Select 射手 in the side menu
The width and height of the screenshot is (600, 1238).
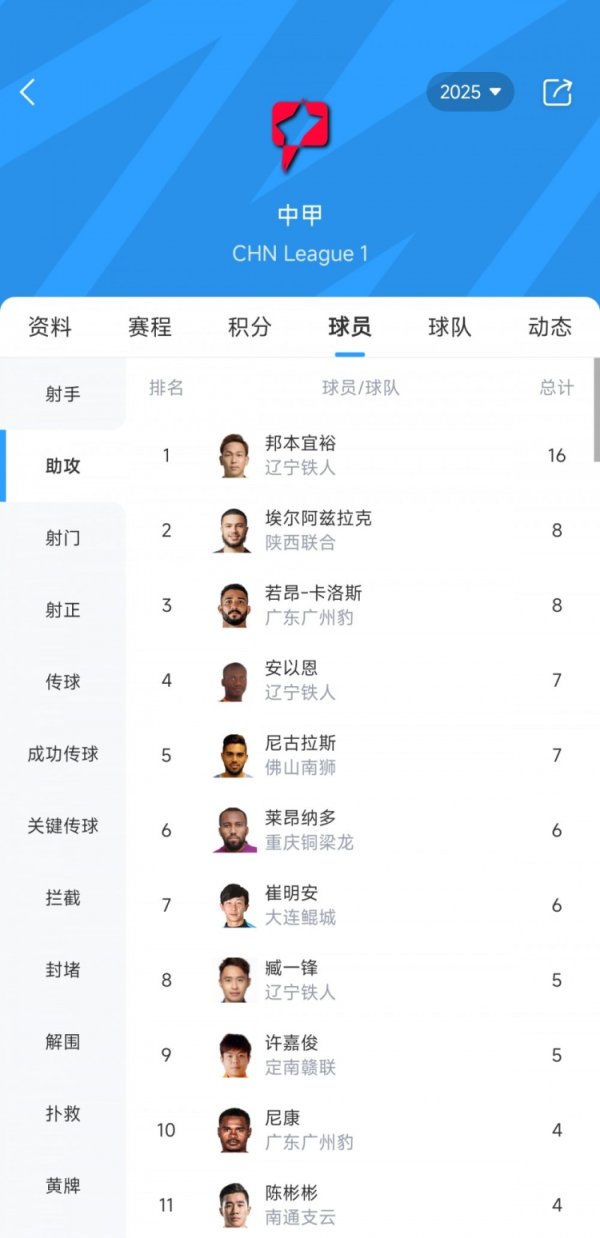pos(63,394)
